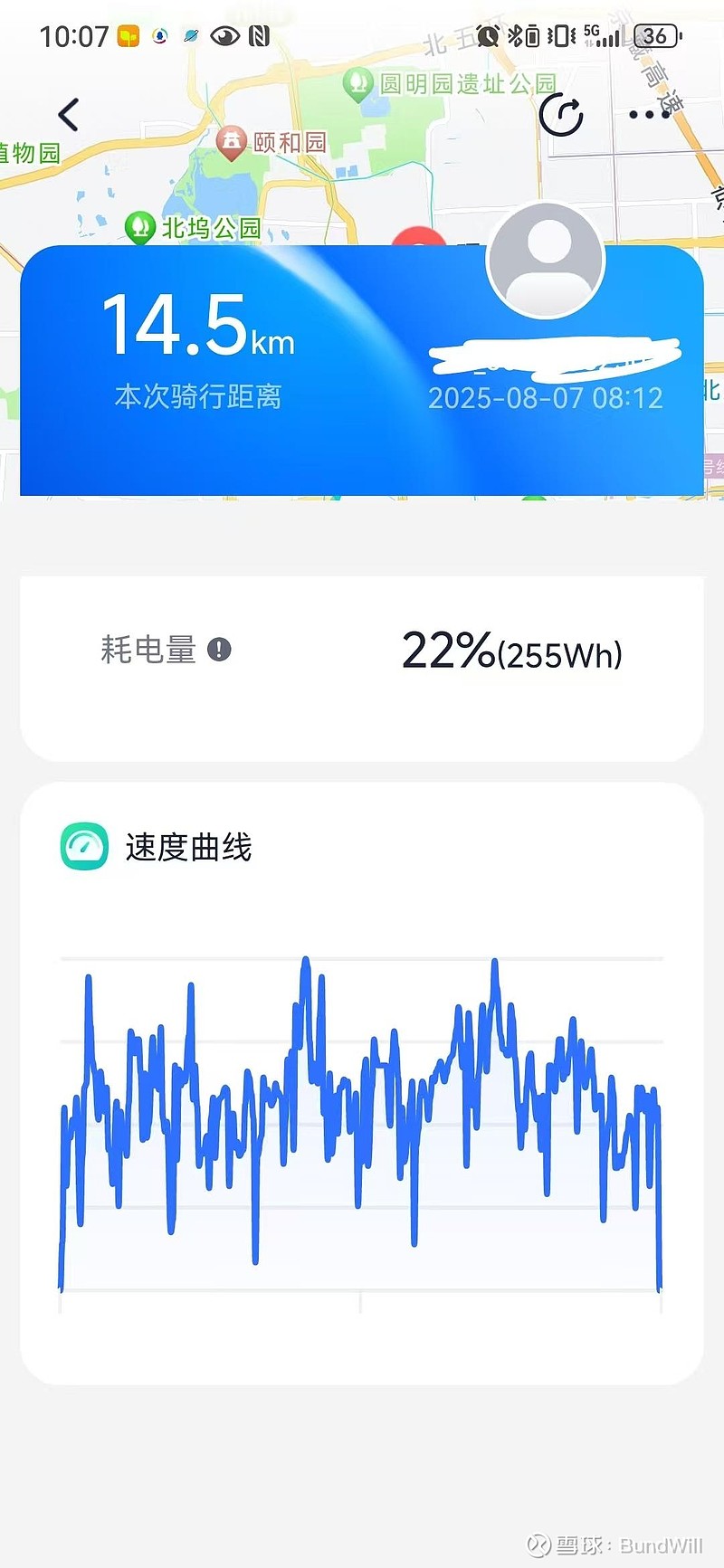Viewport: 724px width, 1568px height.
Task: Open the rider's profile avatar
Action: coord(546,261)
